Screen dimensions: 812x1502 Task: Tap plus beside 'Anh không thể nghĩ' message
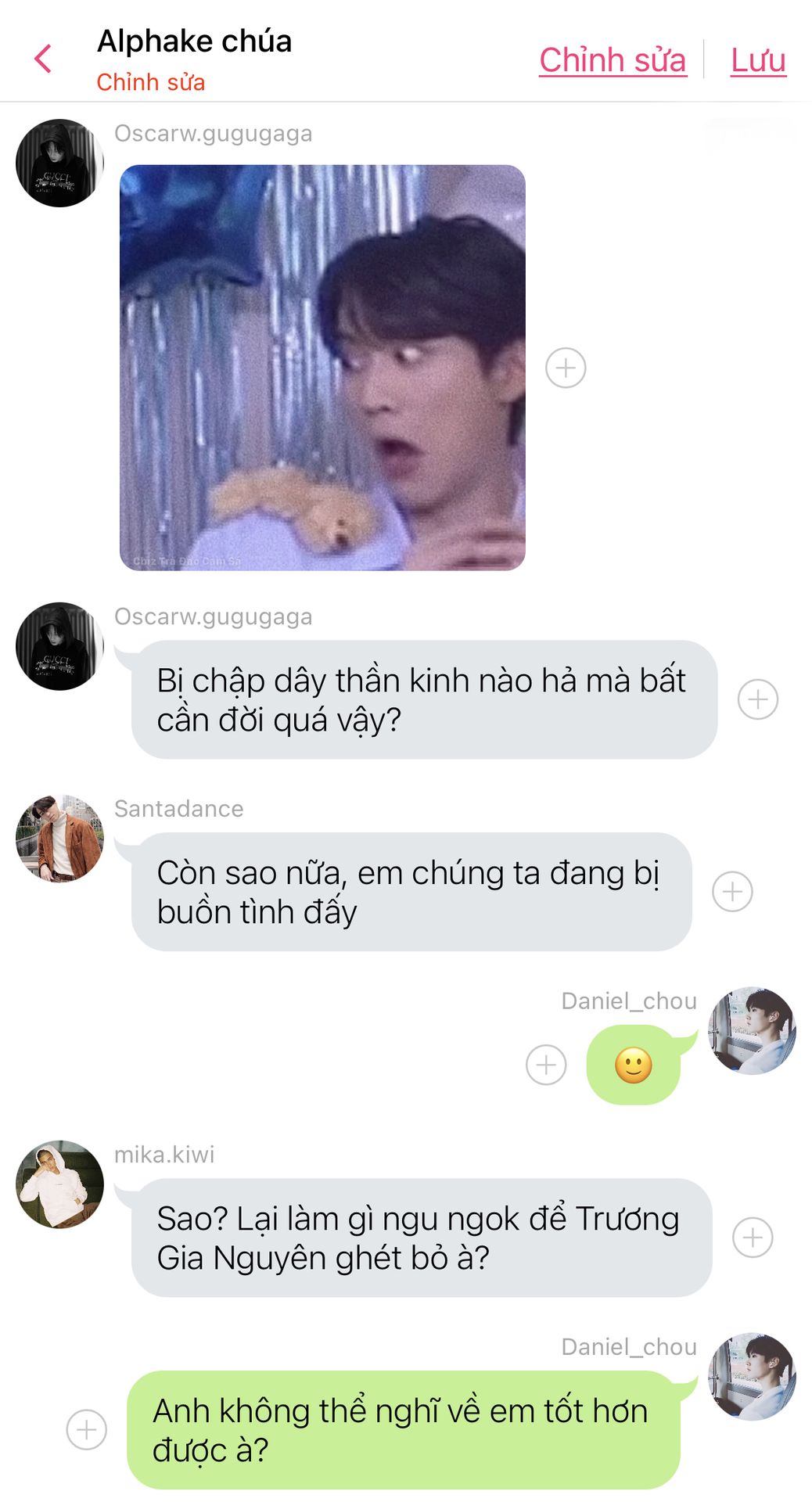coord(87,1430)
